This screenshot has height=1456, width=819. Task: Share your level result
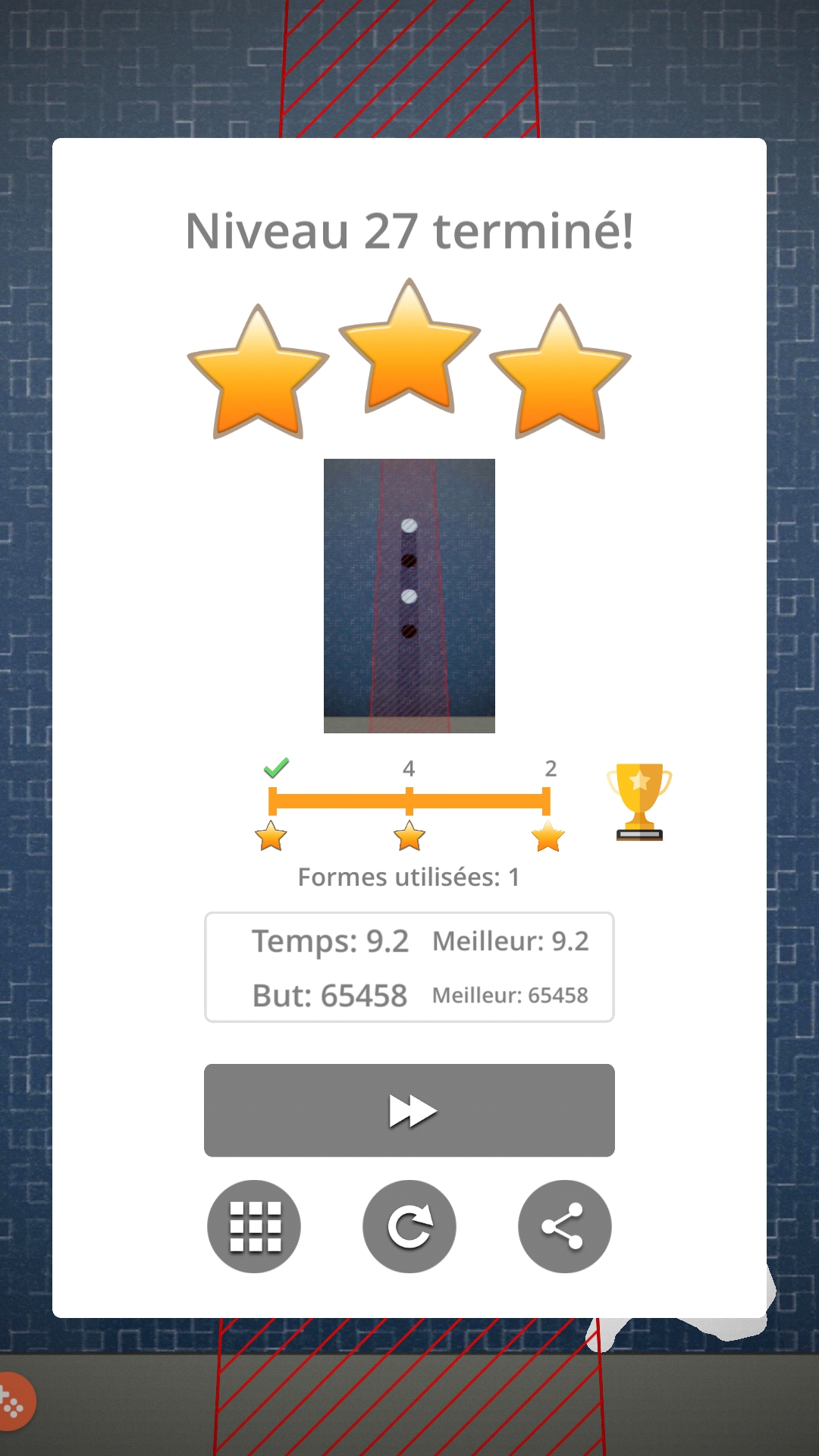[x=564, y=1226]
